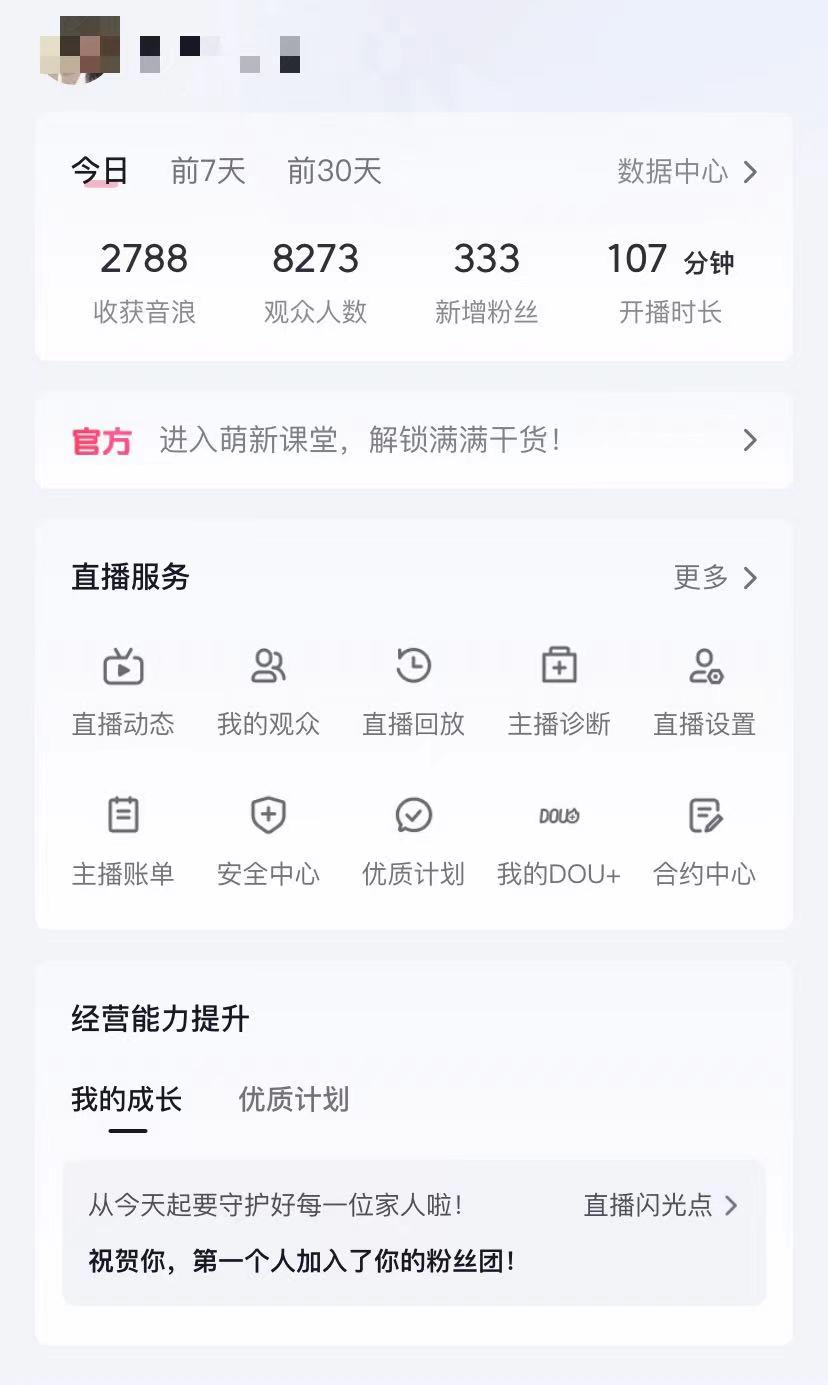
Task: Open 直播闪光点 (Live Highlights)
Action: tap(645, 1206)
